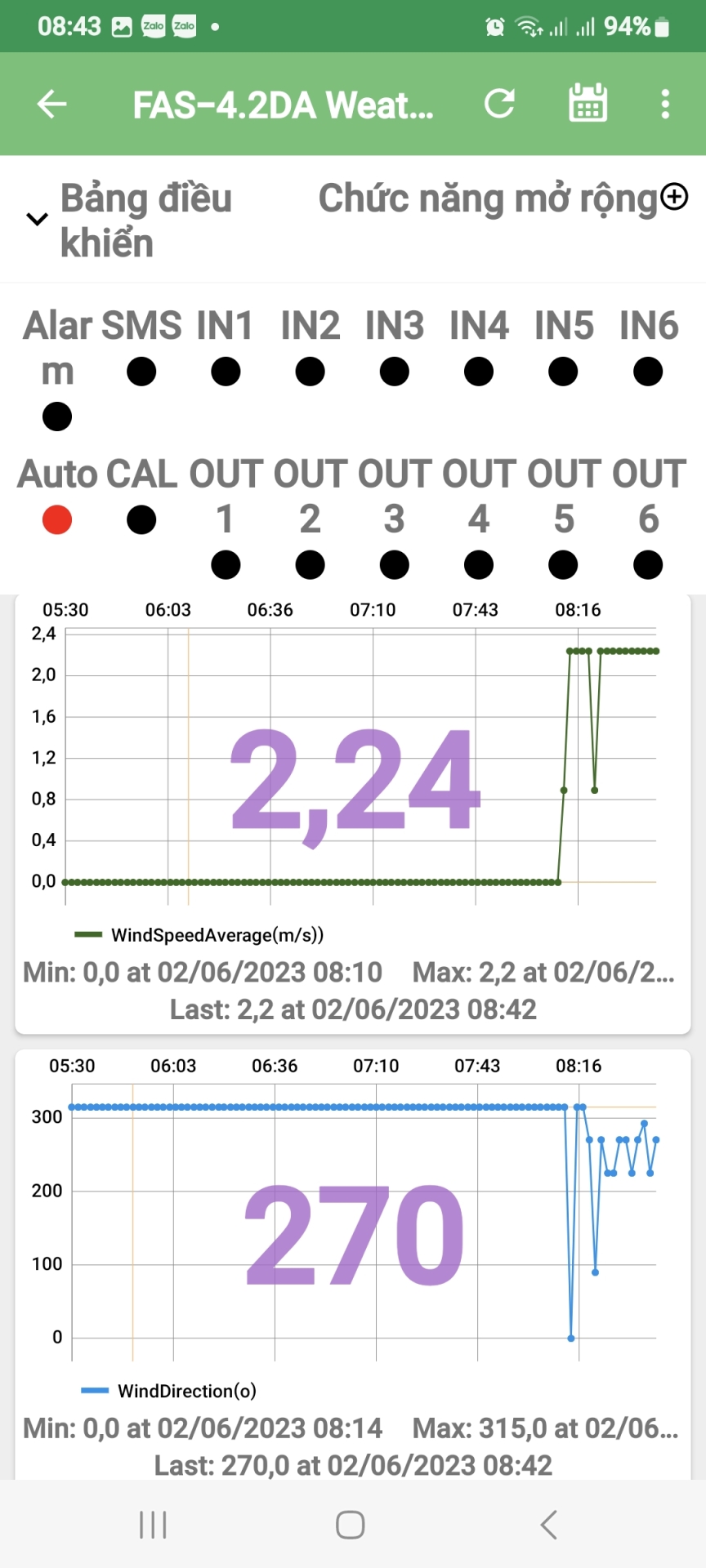Open the overflow menu

coord(665,104)
